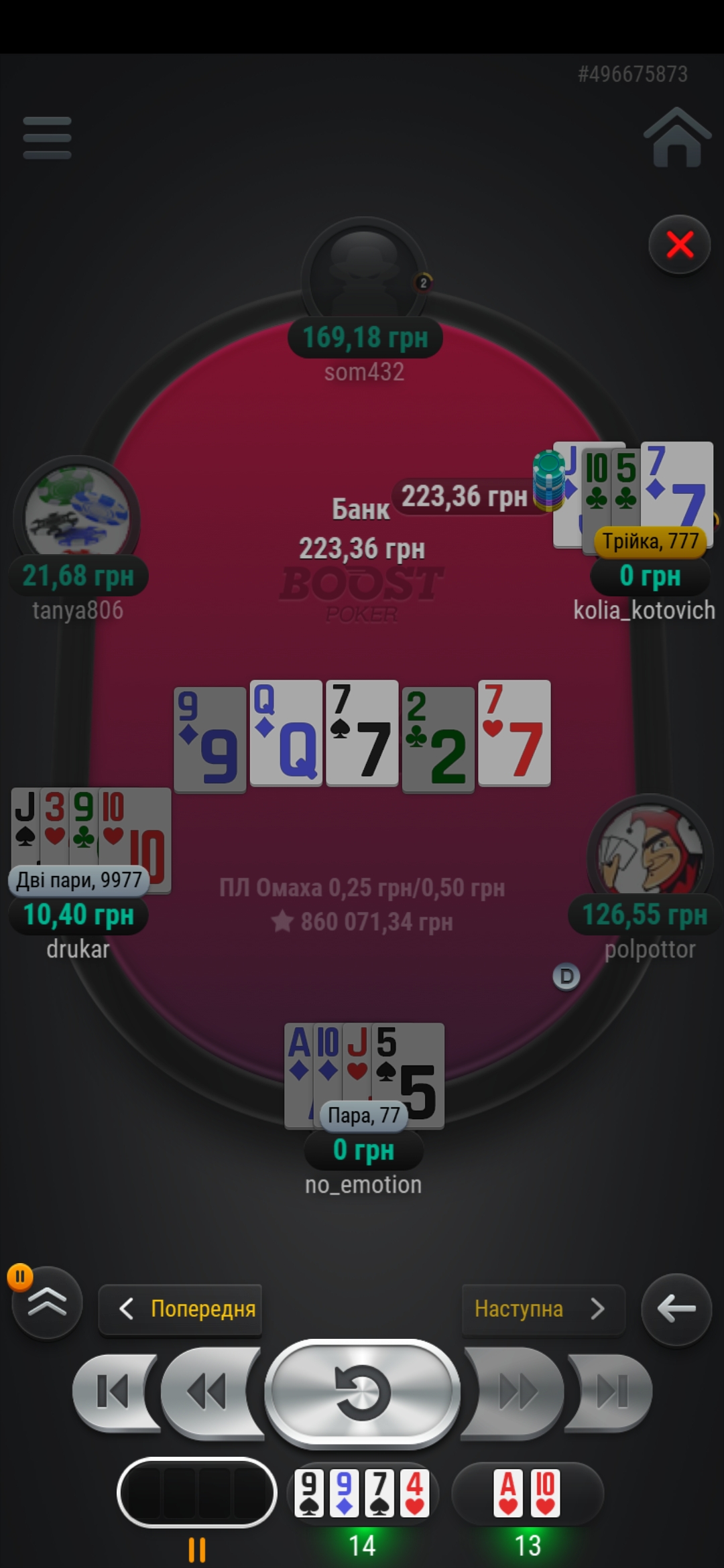The image size is (724, 1568).
Task: Go to the Наступна hand
Action: point(543,1309)
